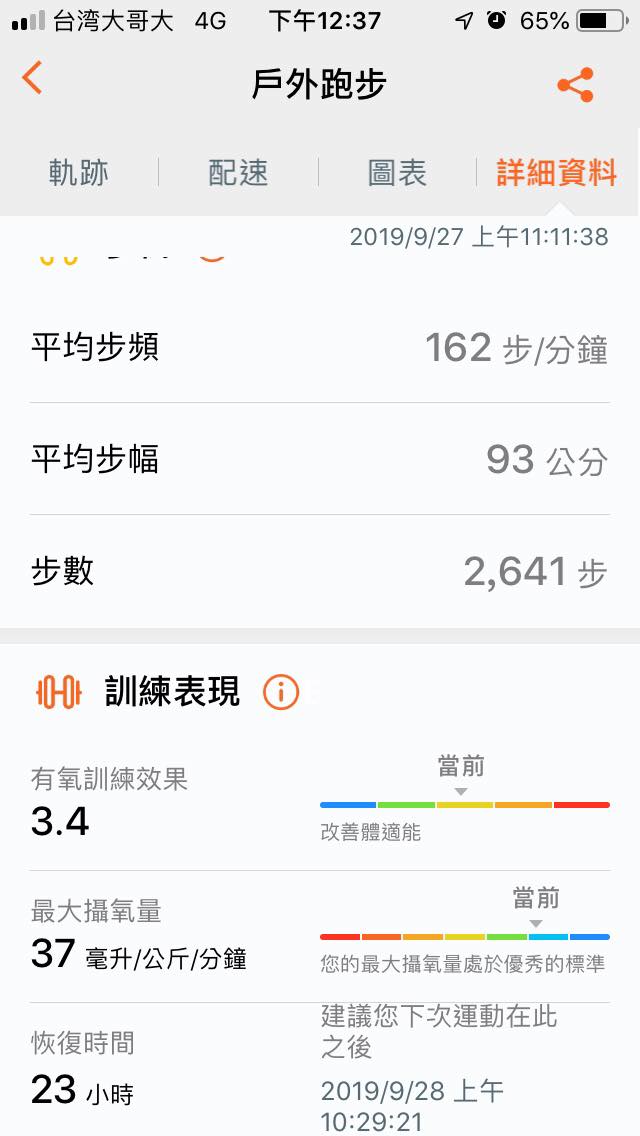Switch to the 軌跡 tab

click(79, 172)
